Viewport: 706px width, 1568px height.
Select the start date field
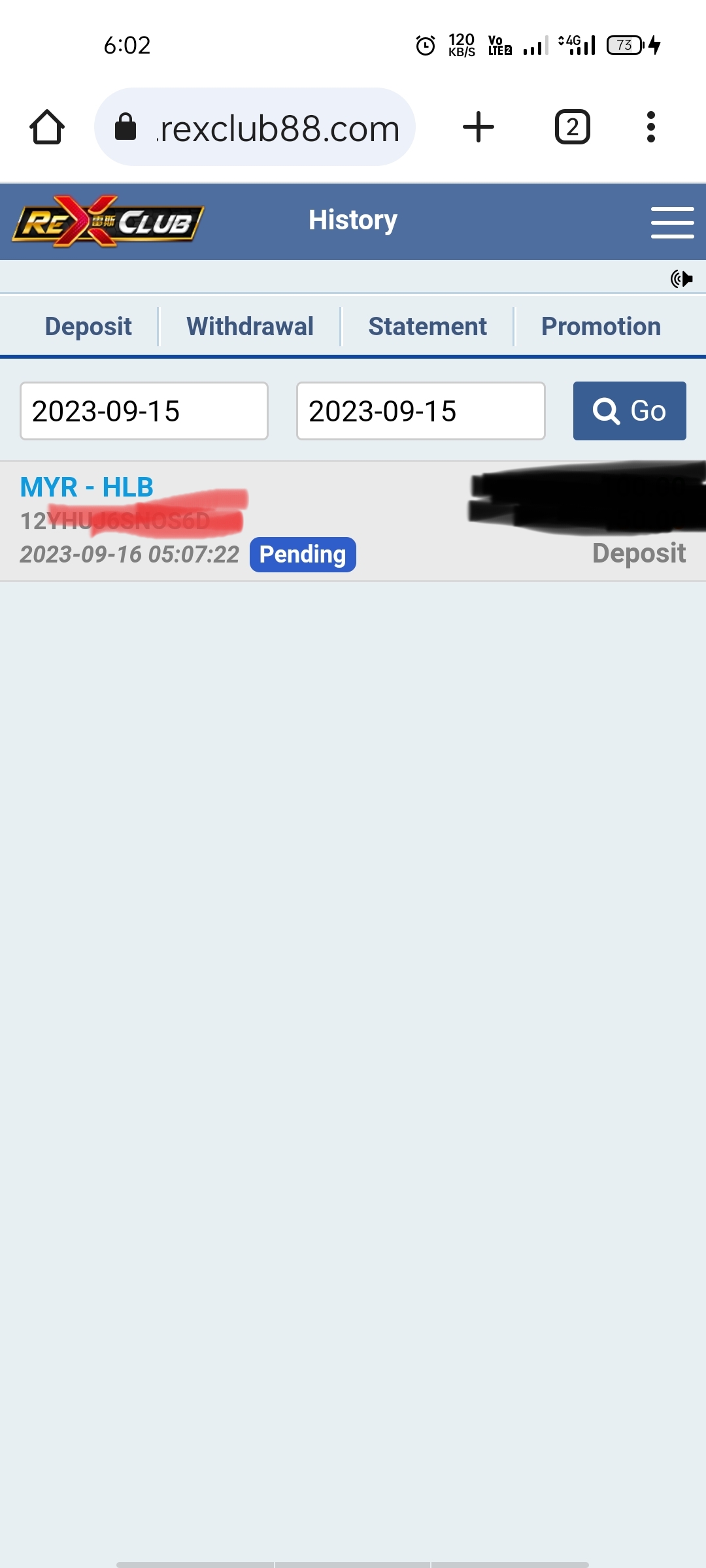point(144,411)
